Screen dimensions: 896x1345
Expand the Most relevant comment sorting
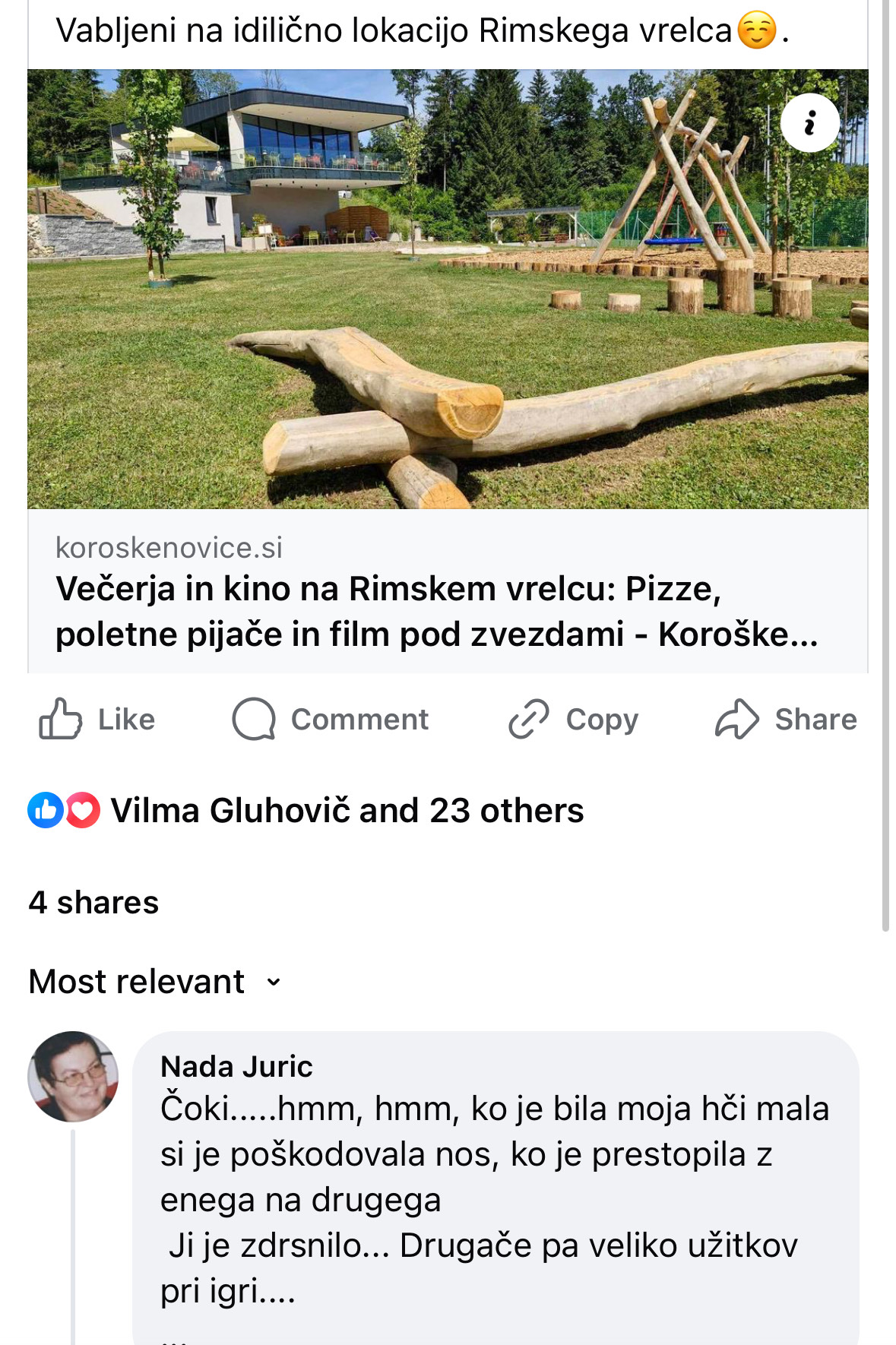[155, 982]
